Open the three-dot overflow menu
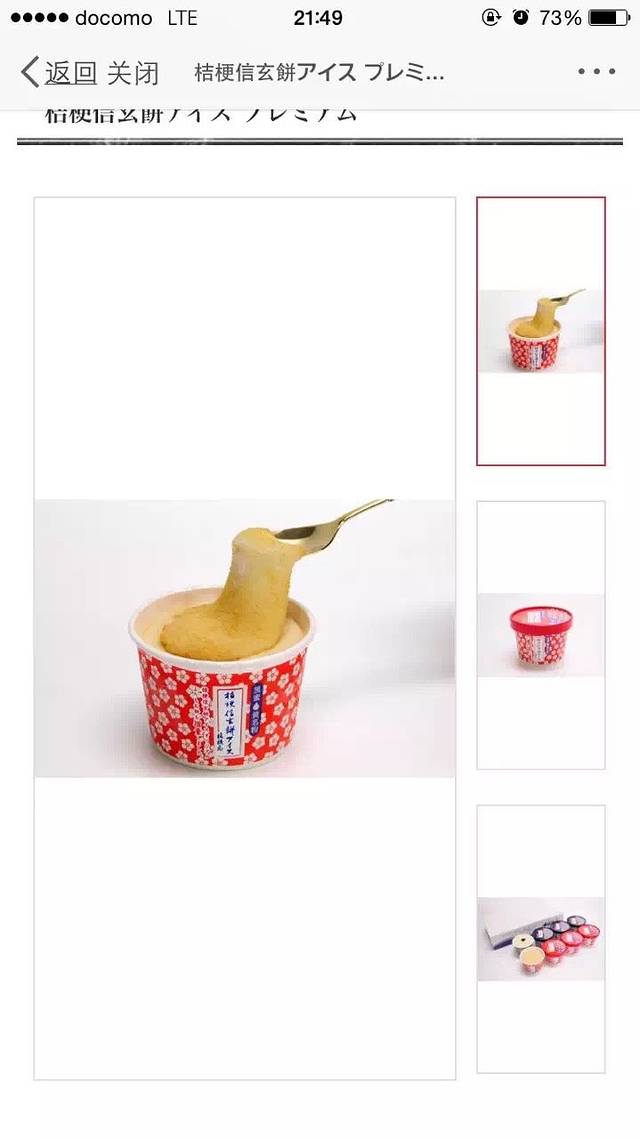 click(596, 72)
